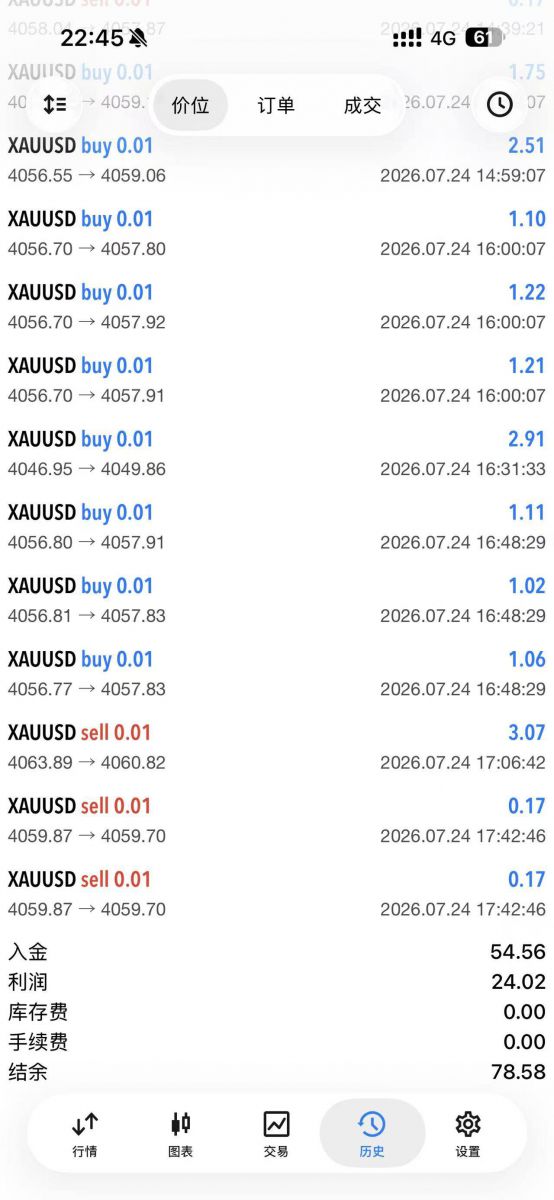Image resolution: width=554 pixels, height=1200 pixels.
Task: Select the 历史 history tab
Action: (372, 1133)
